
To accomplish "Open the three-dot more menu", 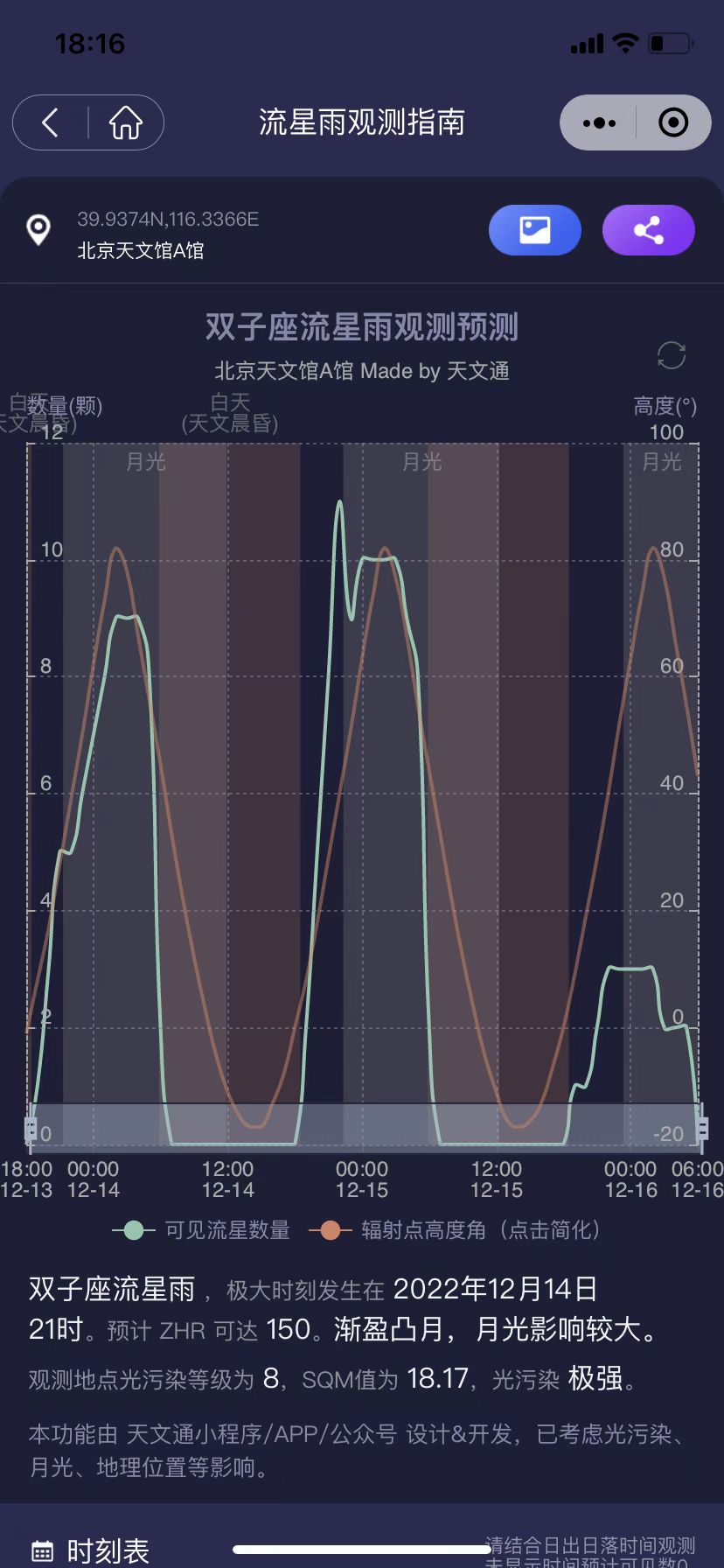I will coord(599,122).
